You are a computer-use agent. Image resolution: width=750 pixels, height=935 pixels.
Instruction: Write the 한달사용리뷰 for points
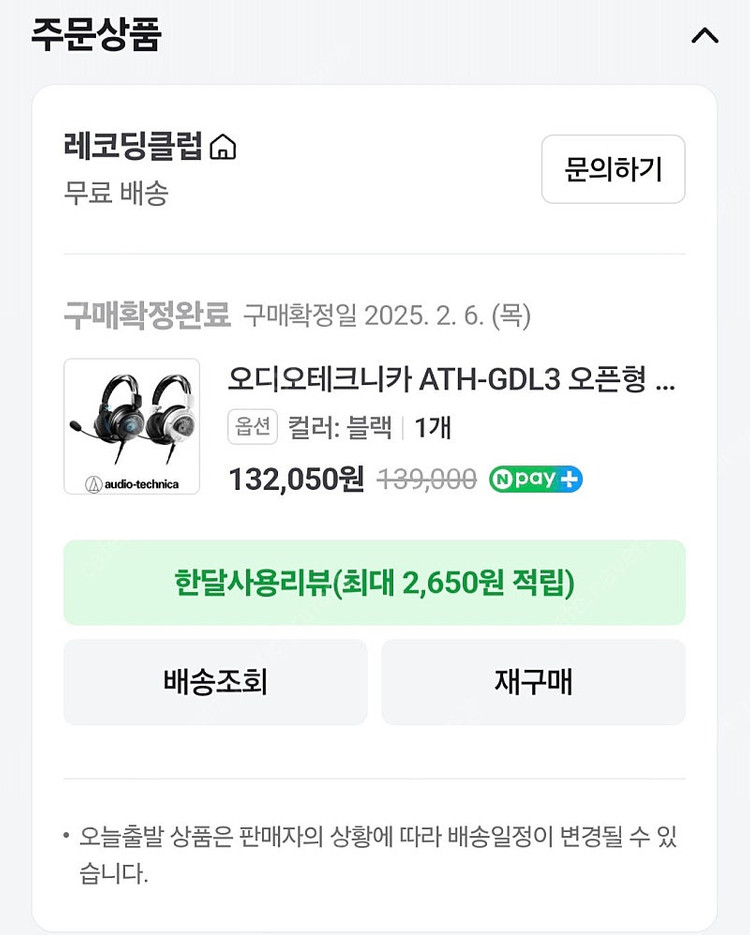tap(374, 582)
